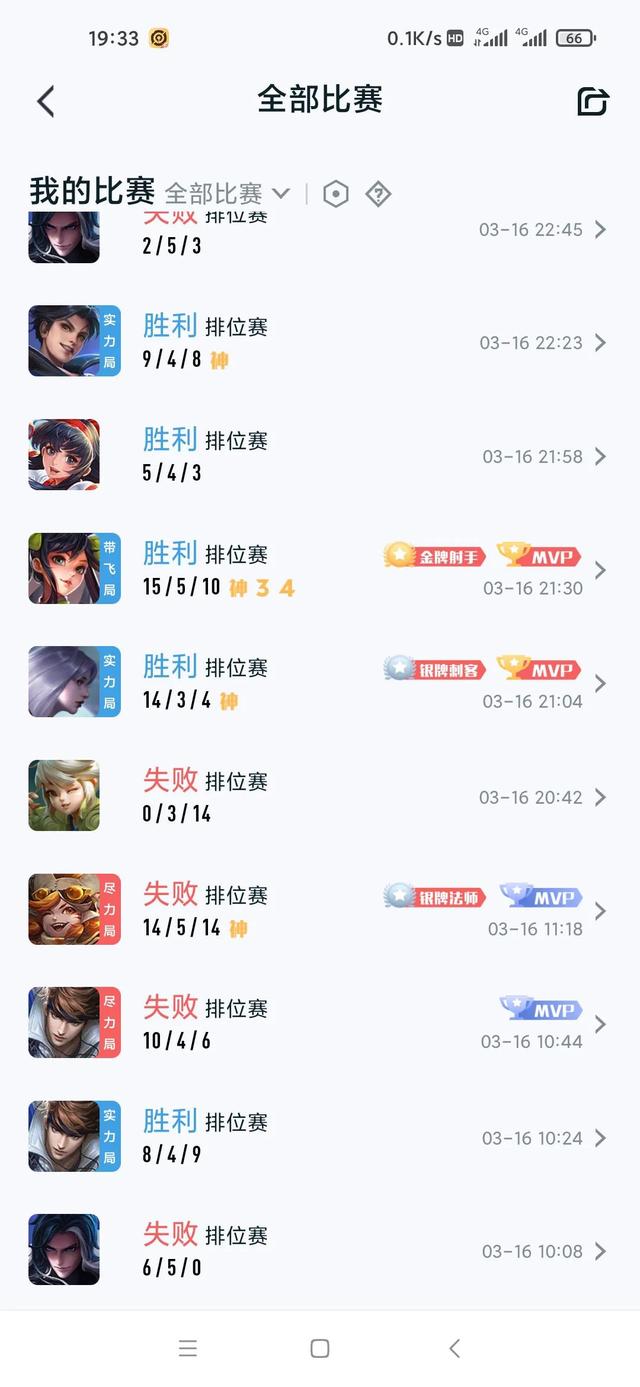640x1387 pixels.
Task: Open the 全部比赛 filter dropdown
Action: tap(227, 193)
